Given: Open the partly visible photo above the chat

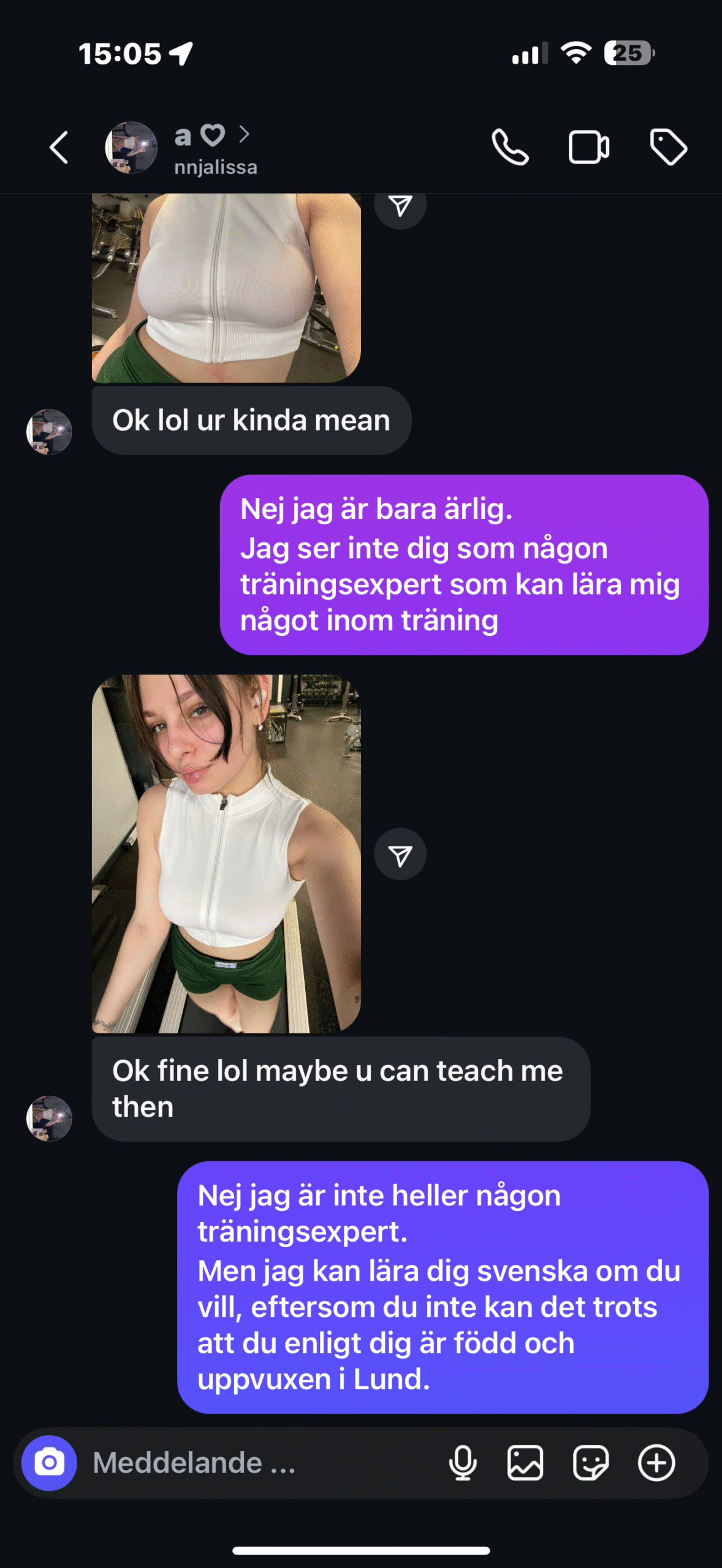Looking at the screenshot, I should 226,288.
